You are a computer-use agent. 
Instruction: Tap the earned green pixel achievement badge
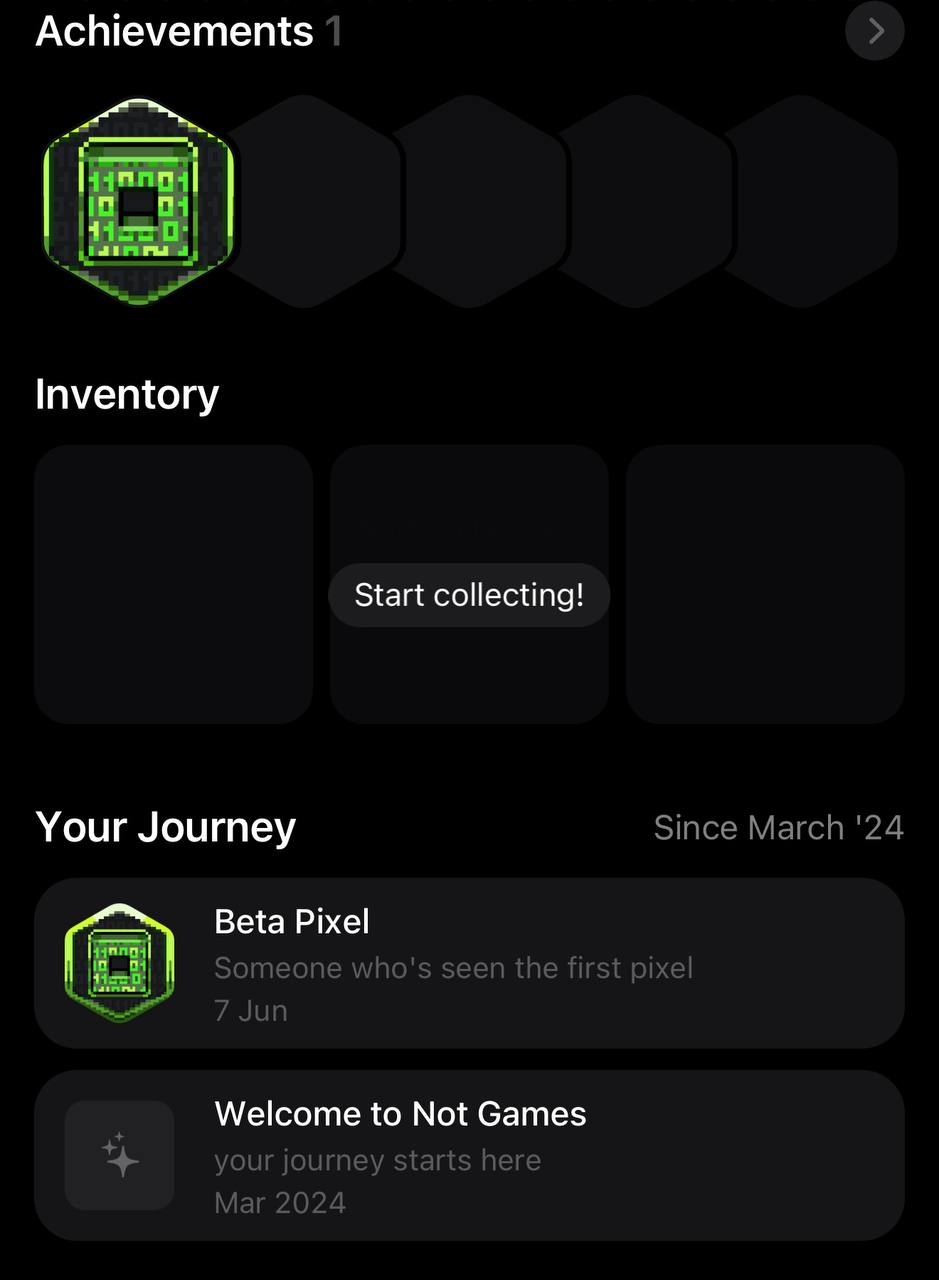click(137, 201)
